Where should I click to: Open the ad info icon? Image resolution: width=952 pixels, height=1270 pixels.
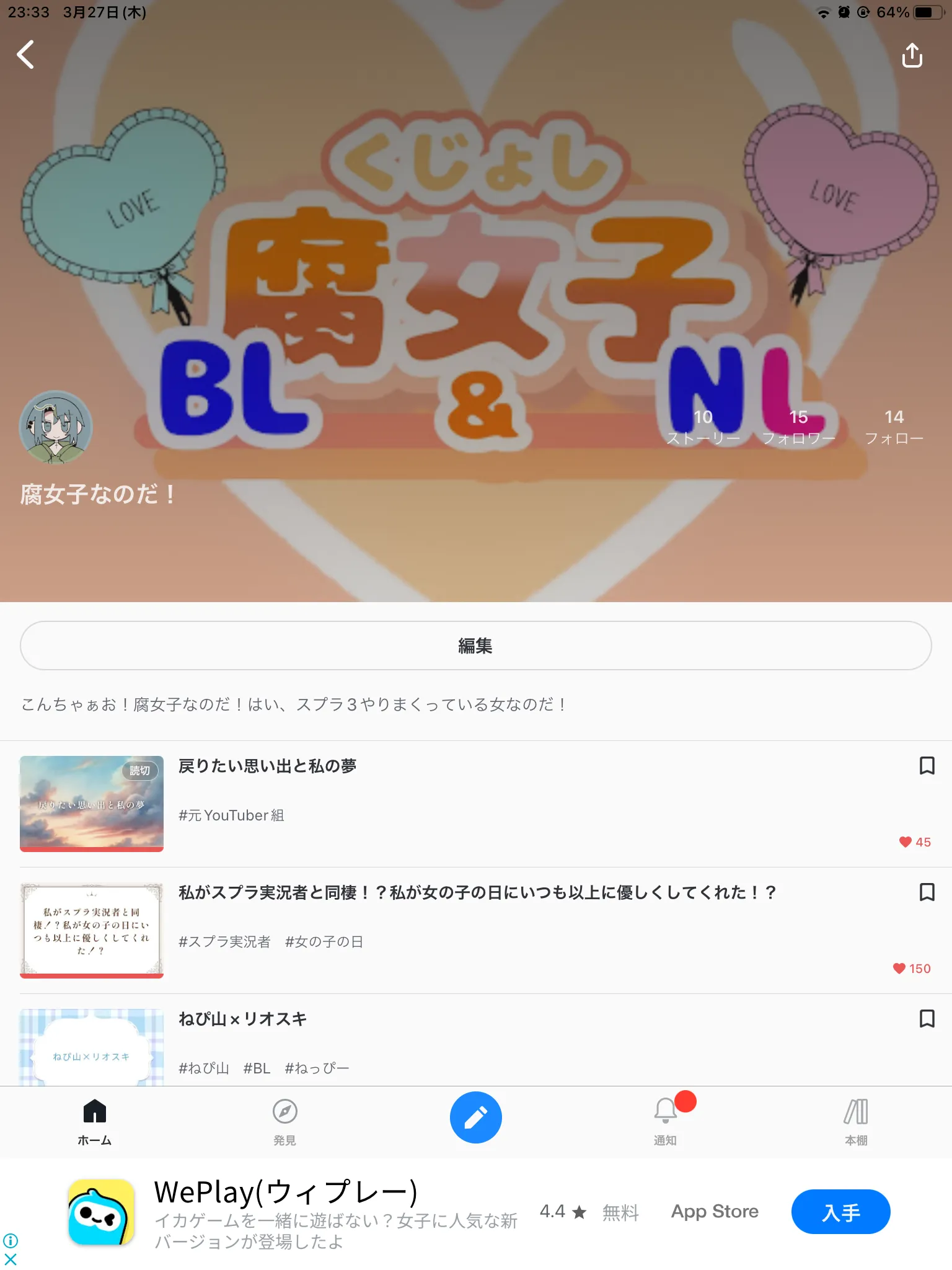[x=11, y=1241]
